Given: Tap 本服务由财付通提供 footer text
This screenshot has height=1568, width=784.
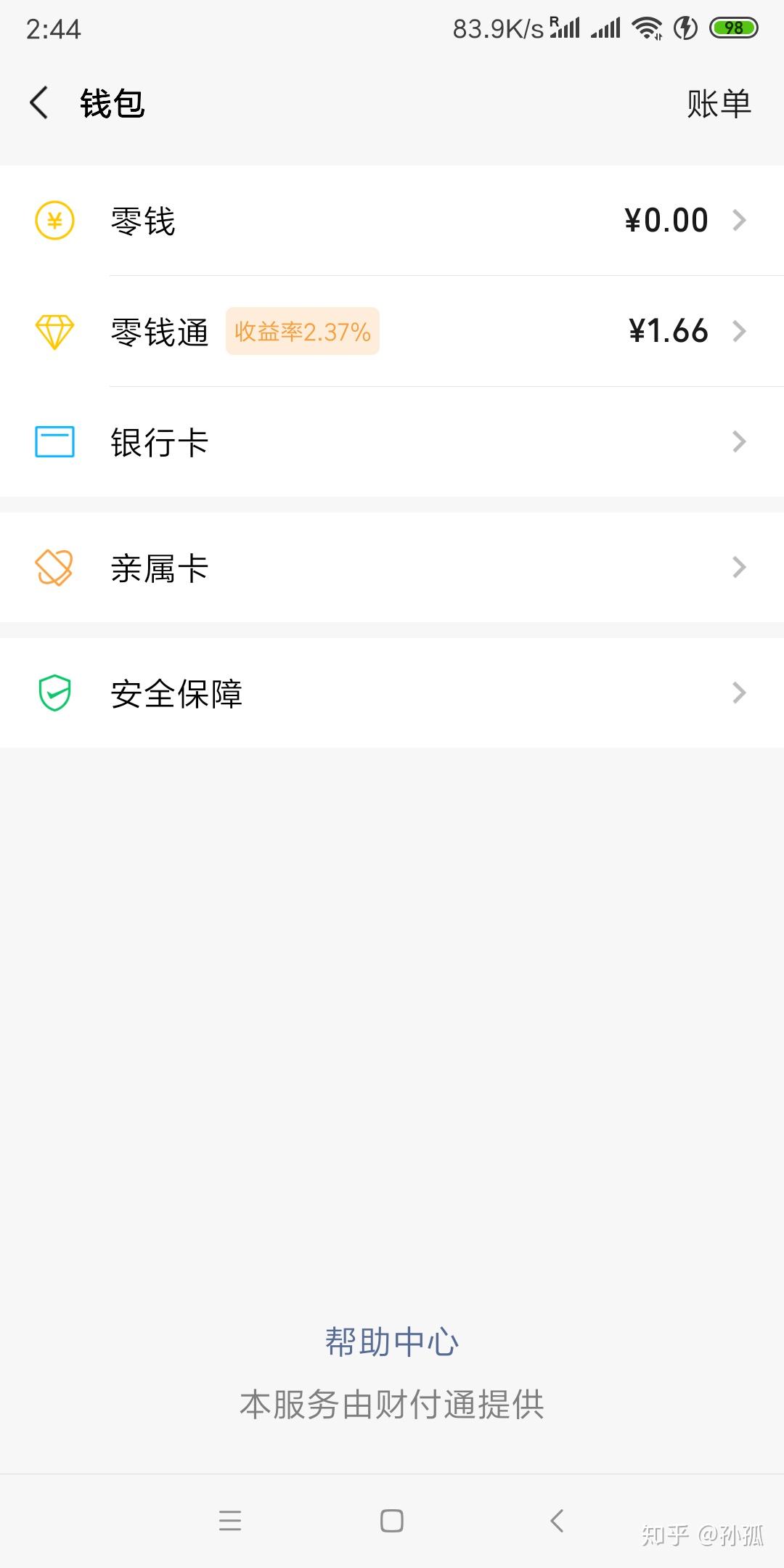Looking at the screenshot, I should [392, 1401].
